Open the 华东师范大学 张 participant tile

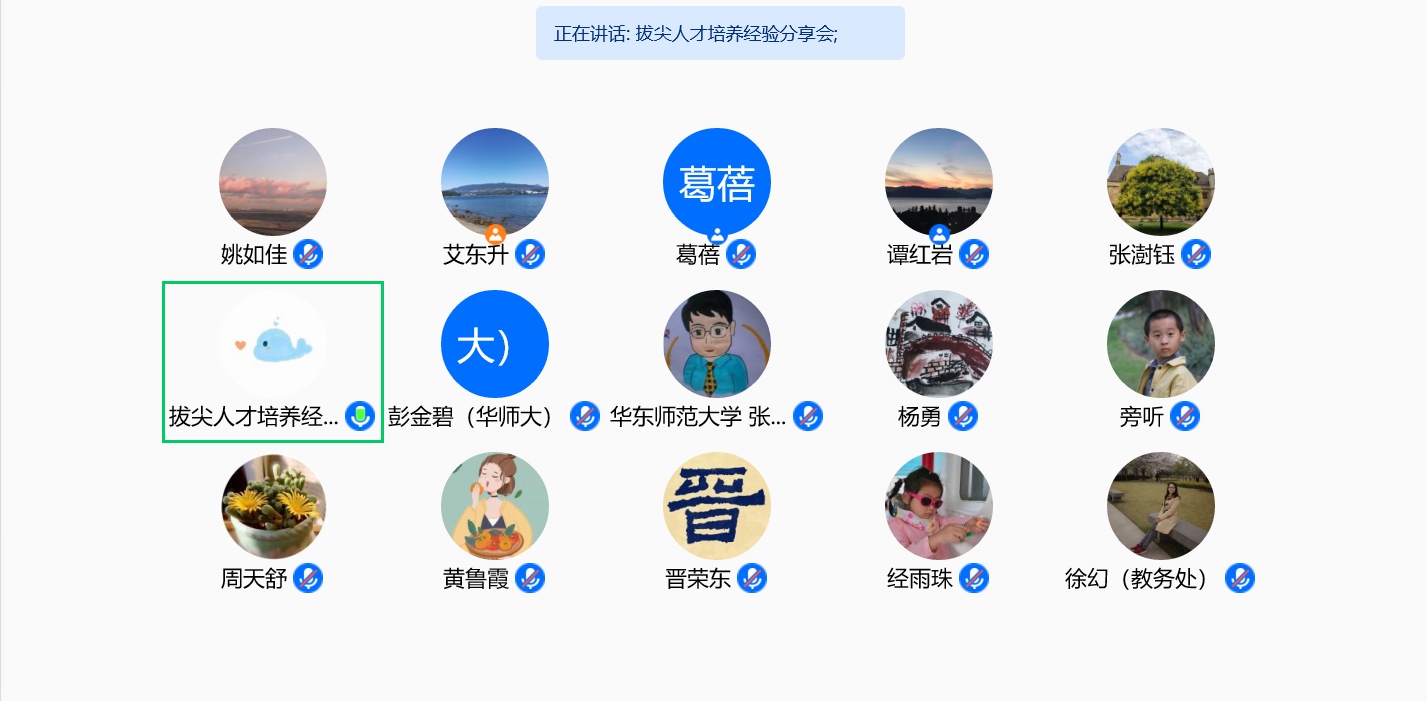[x=716, y=345]
